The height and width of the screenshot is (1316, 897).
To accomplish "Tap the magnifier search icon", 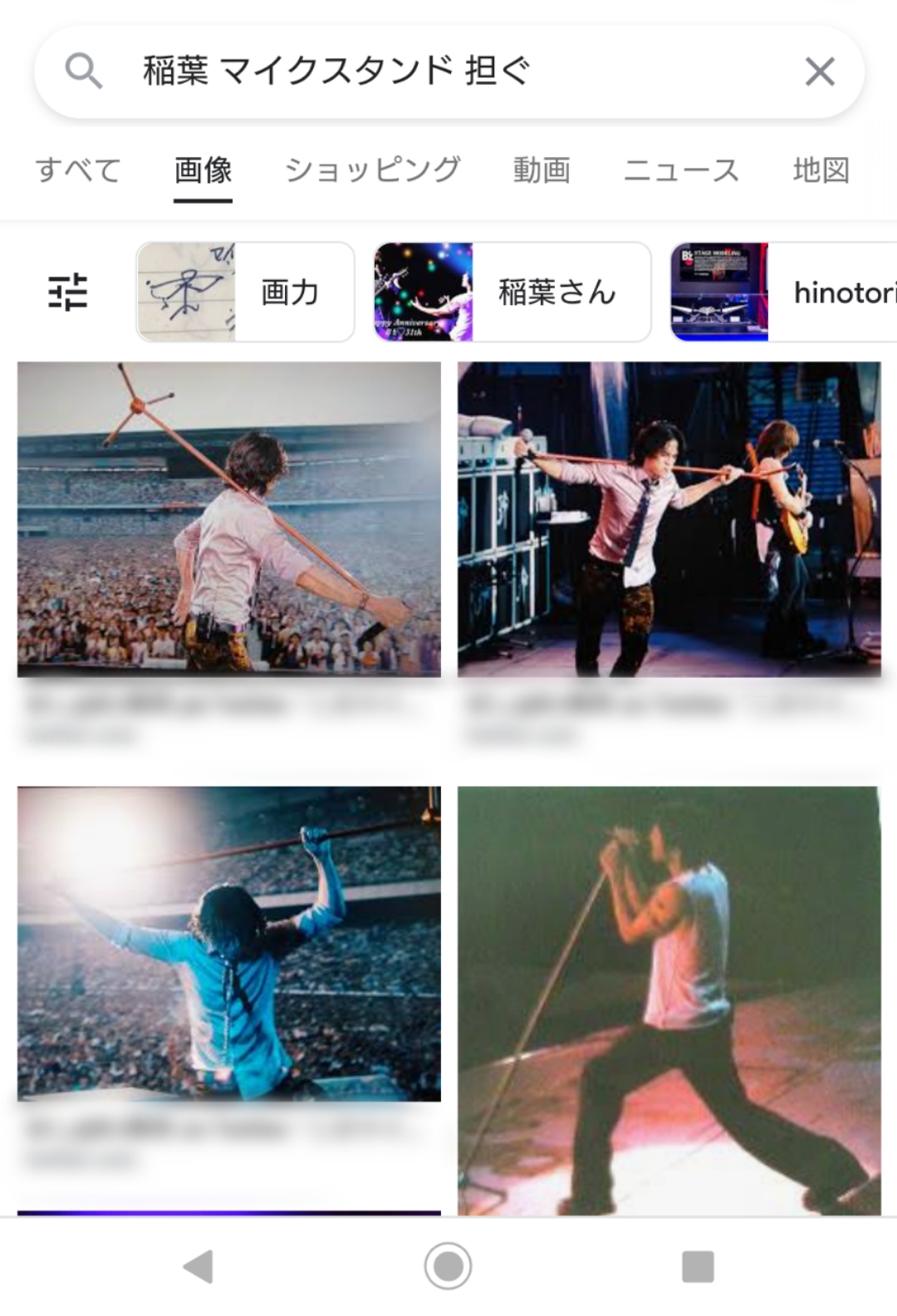I will 84,71.
